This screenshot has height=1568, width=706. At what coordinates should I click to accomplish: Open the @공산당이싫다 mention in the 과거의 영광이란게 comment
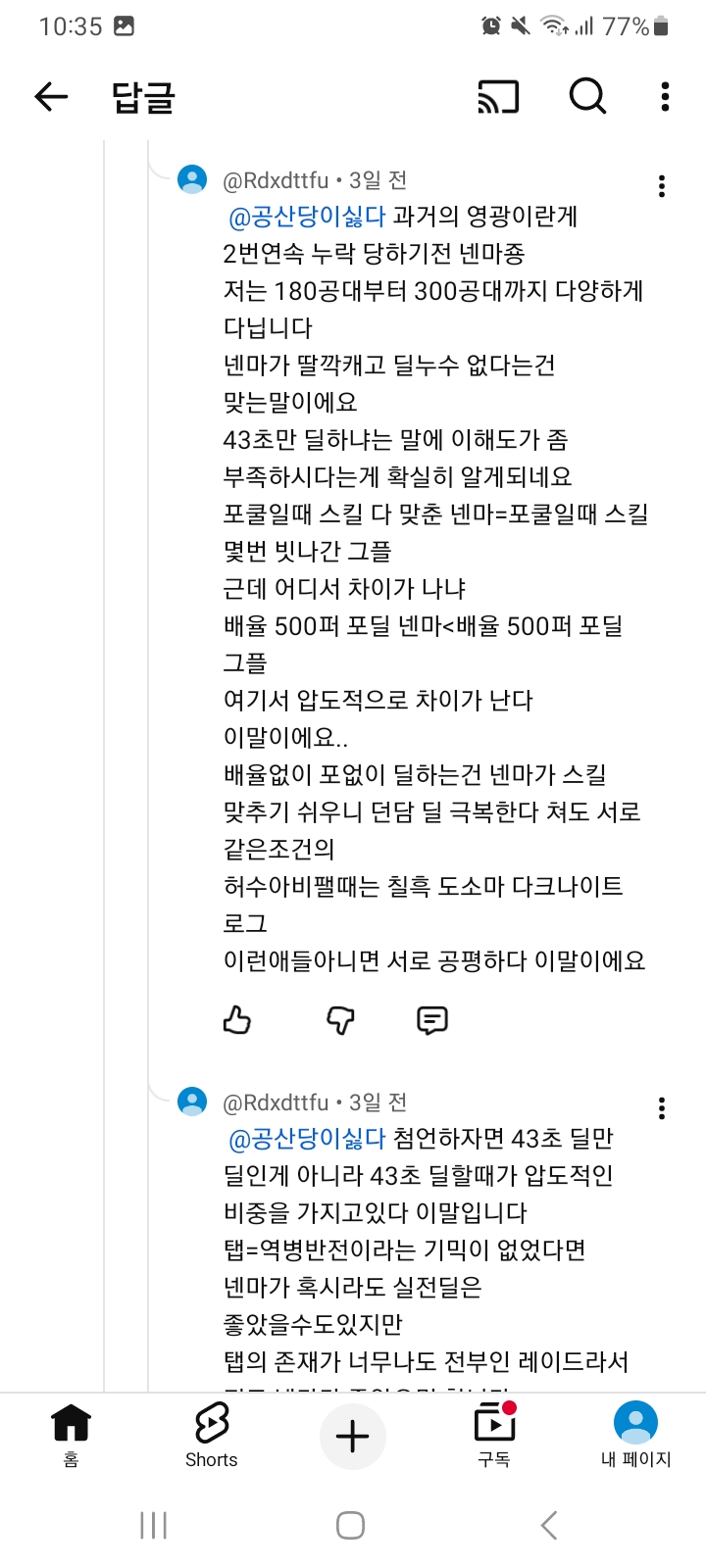coord(307,217)
